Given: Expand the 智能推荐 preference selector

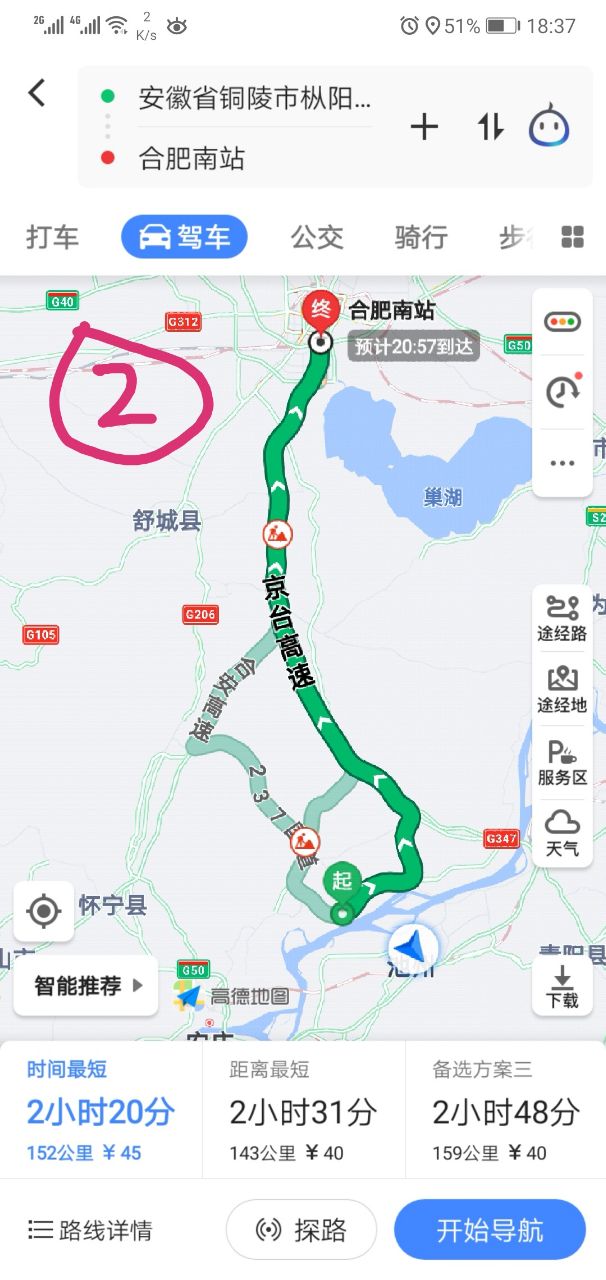Looking at the screenshot, I should 88,986.
